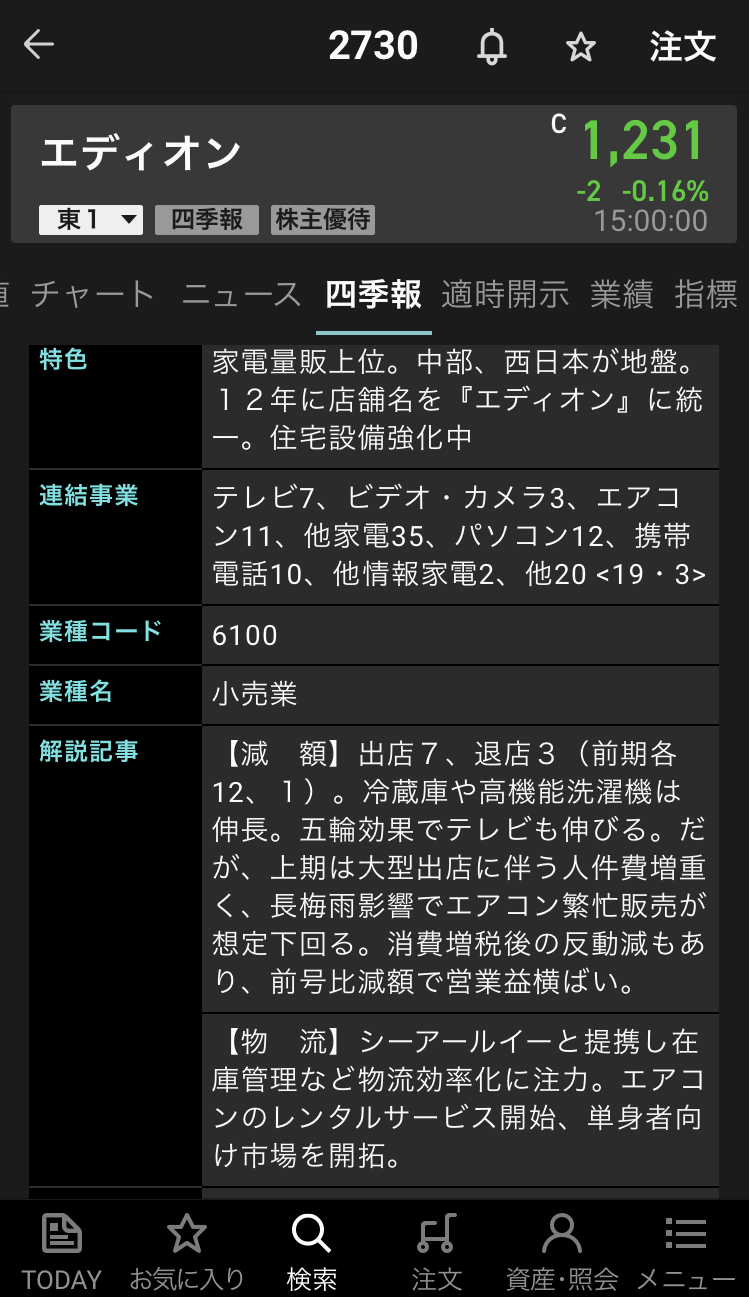Screen dimensions: 749x1297
Task: Go back using the arrow icon
Action: [39, 45]
